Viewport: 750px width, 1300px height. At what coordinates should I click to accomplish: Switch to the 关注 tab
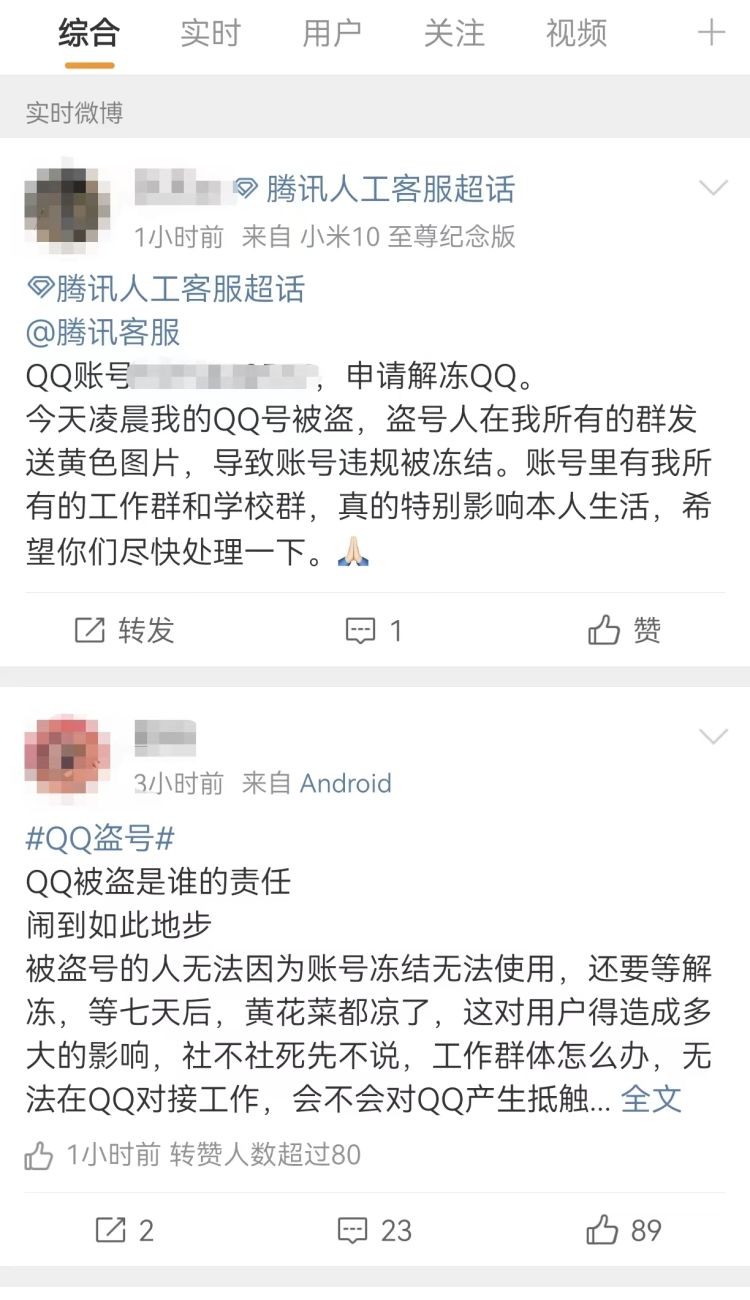(x=453, y=34)
